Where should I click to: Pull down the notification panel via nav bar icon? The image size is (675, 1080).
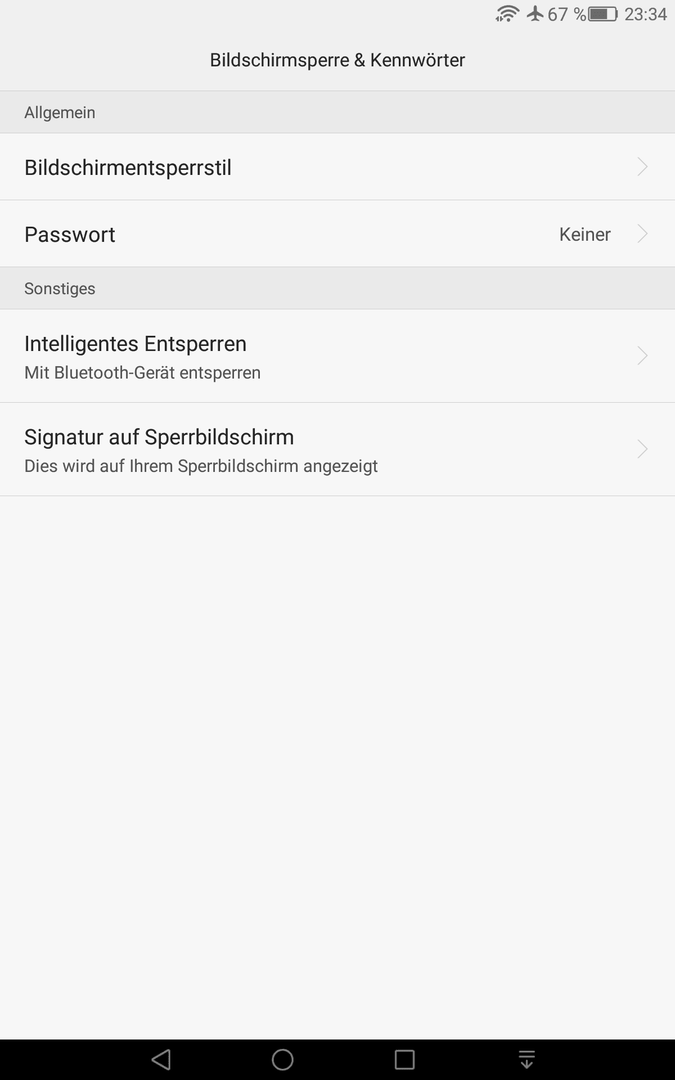[x=527, y=1059]
